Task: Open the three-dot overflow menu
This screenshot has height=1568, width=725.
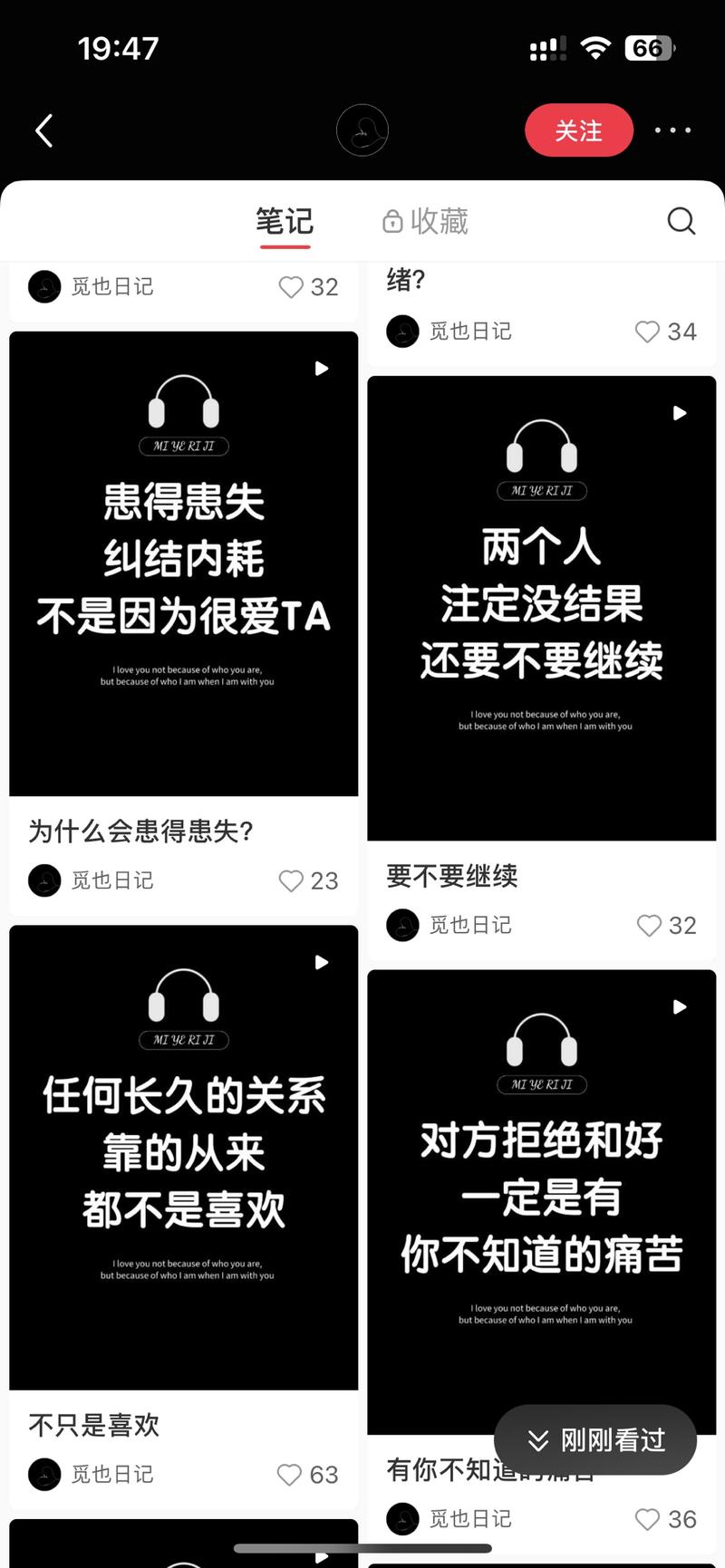Action: pos(672,130)
